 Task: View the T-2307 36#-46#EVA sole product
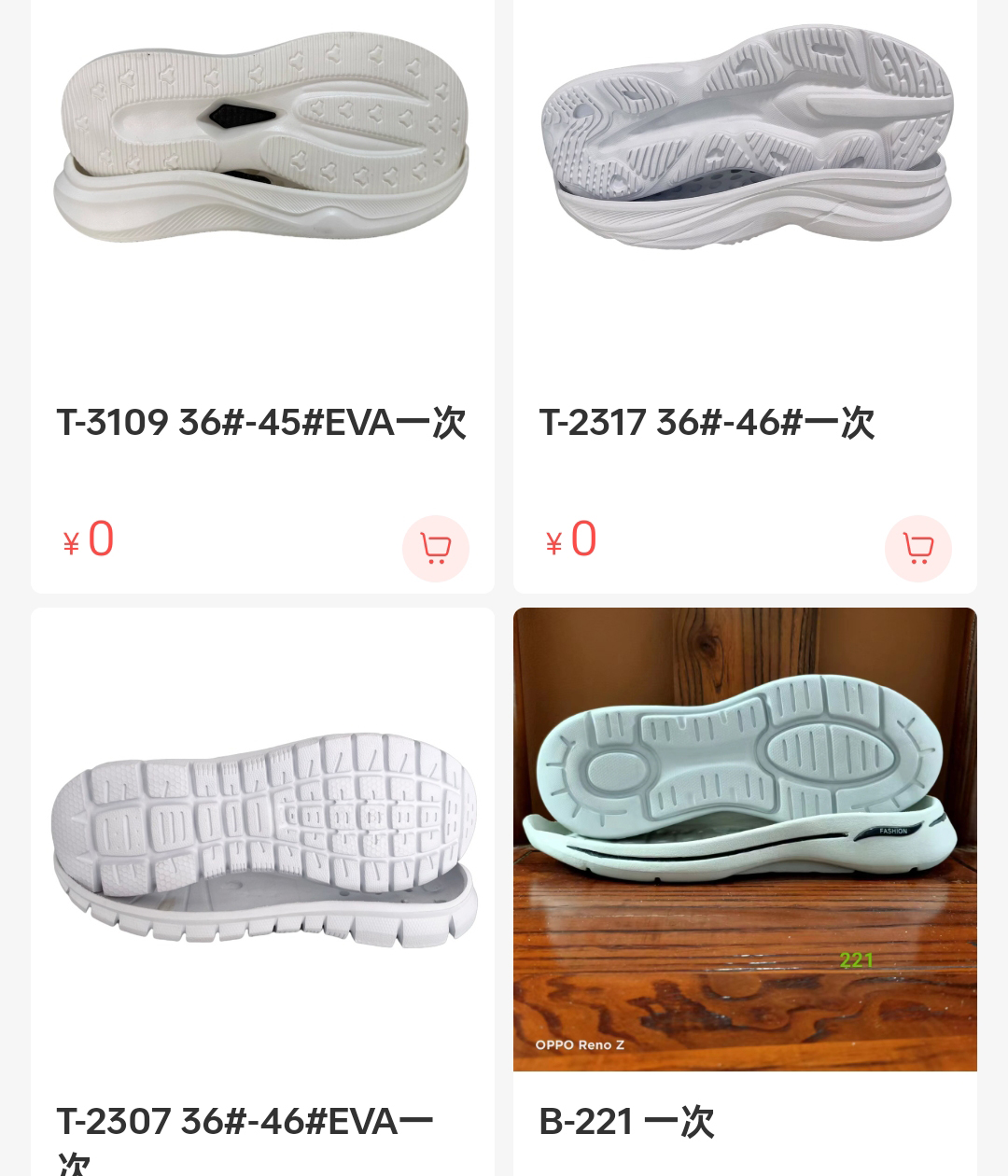(262, 840)
